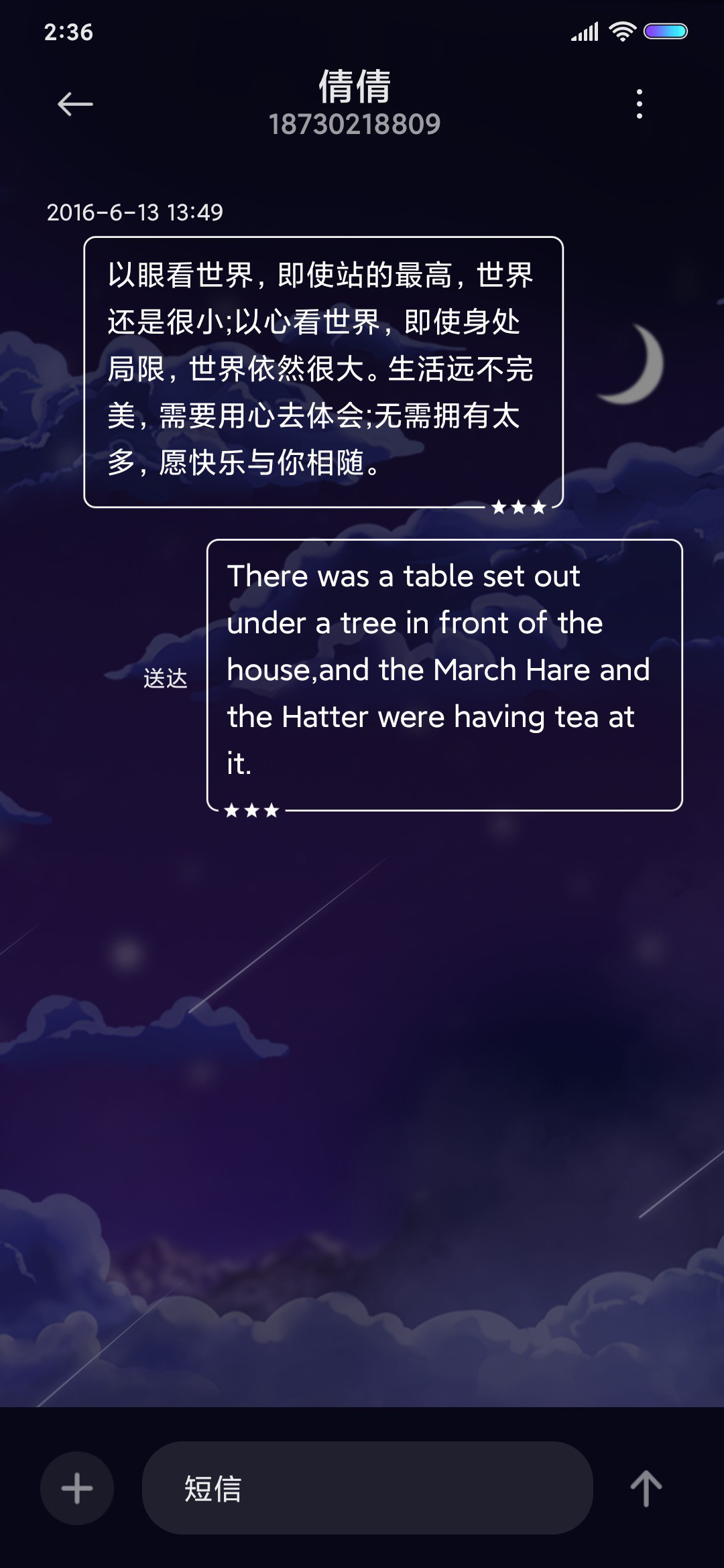724x1568 pixels.
Task: Tap the plus attachment button
Action: (x=77, y=1488)
